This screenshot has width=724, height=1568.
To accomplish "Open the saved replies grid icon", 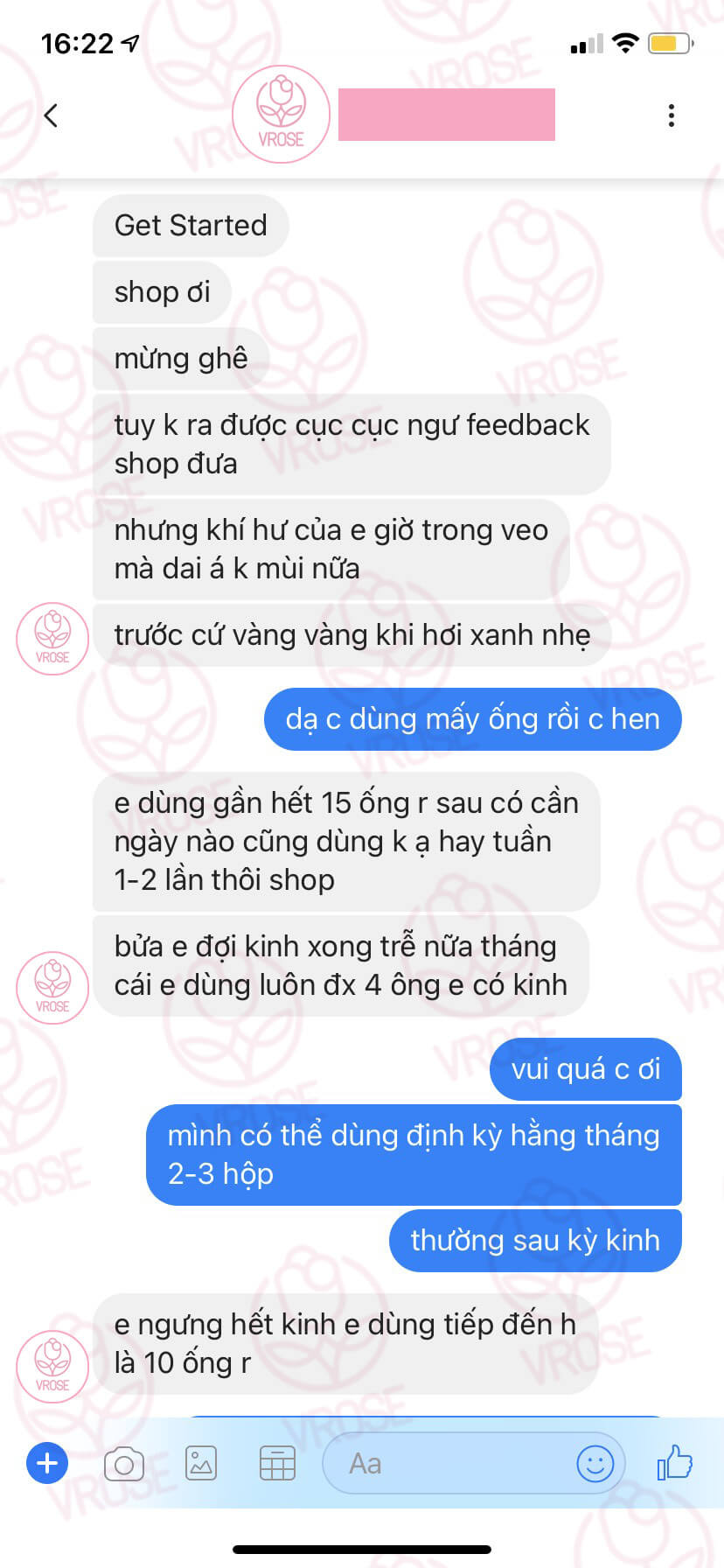I will coord(277,1463).
